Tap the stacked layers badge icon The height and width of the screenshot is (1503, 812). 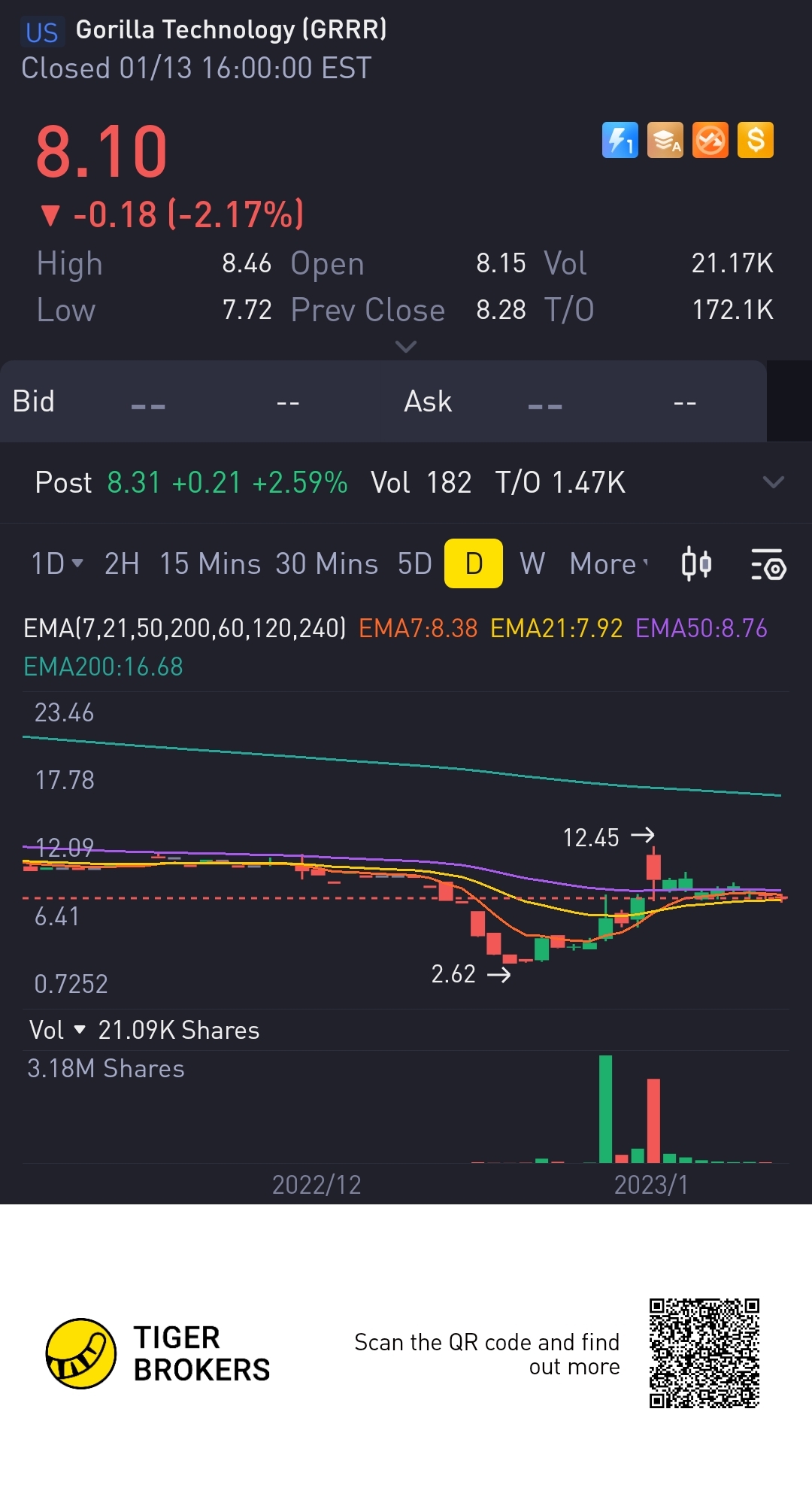[x=665, y=140]
